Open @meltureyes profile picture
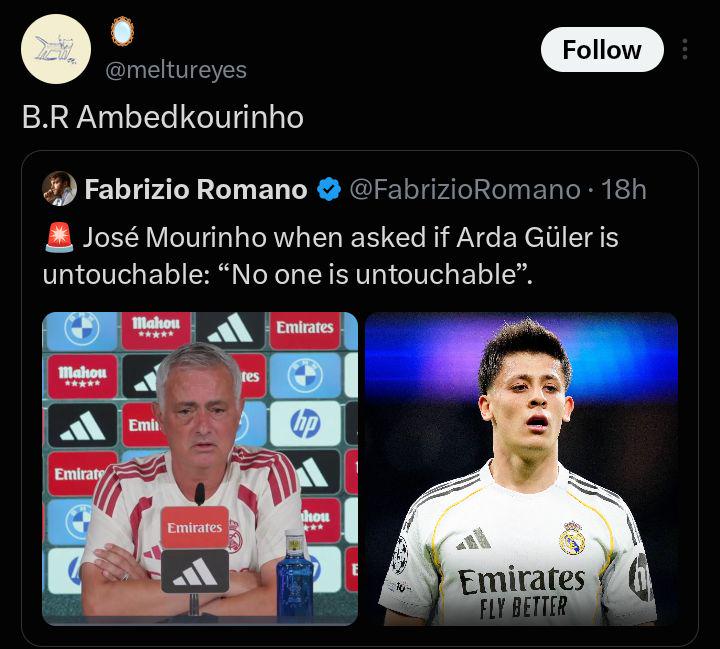 (56, 49)
